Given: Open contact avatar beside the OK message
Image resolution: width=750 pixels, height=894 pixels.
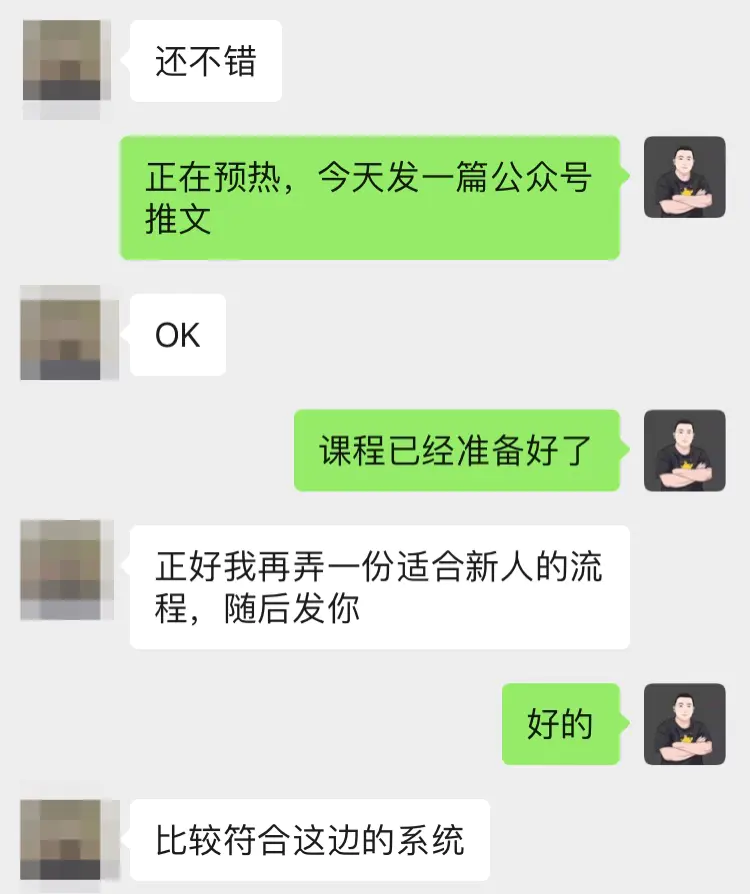Looking at the screenshot, I should [x=62, y=334].
